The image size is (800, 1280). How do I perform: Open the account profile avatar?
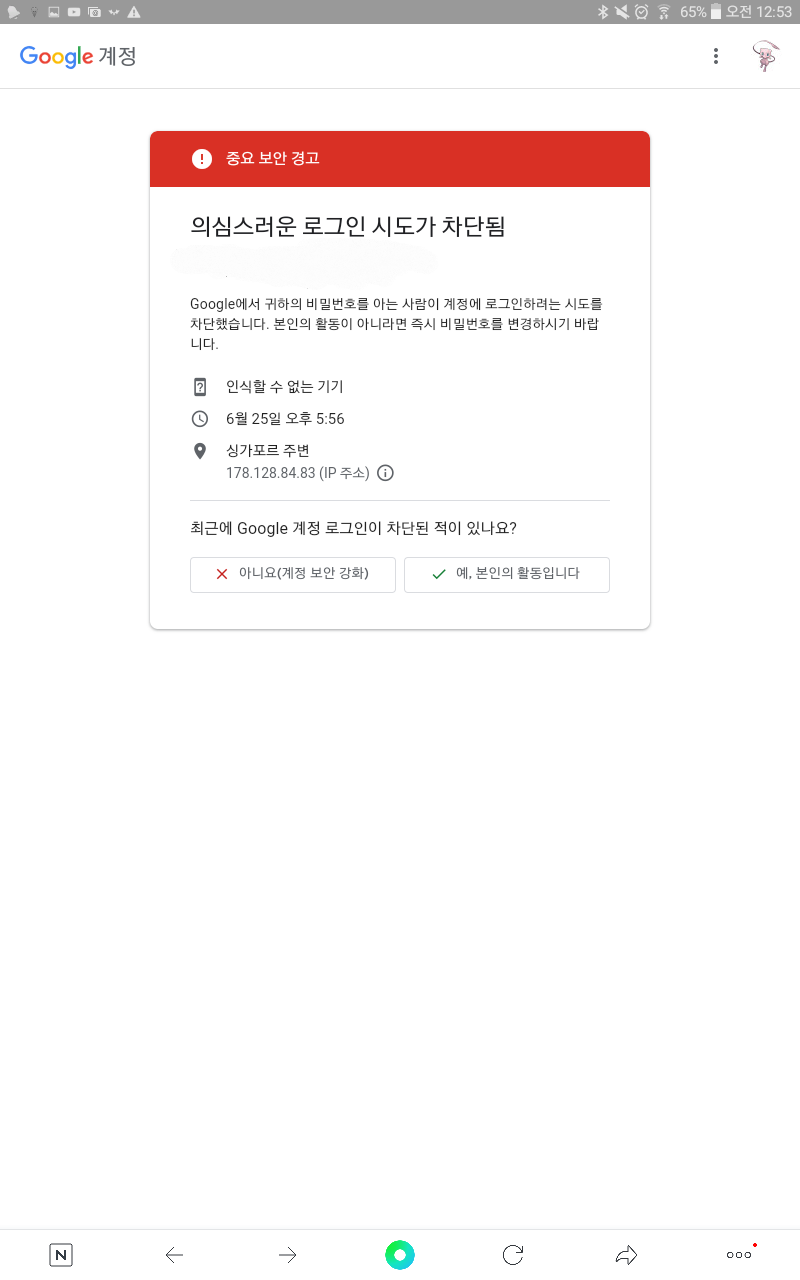click(766, 56)
